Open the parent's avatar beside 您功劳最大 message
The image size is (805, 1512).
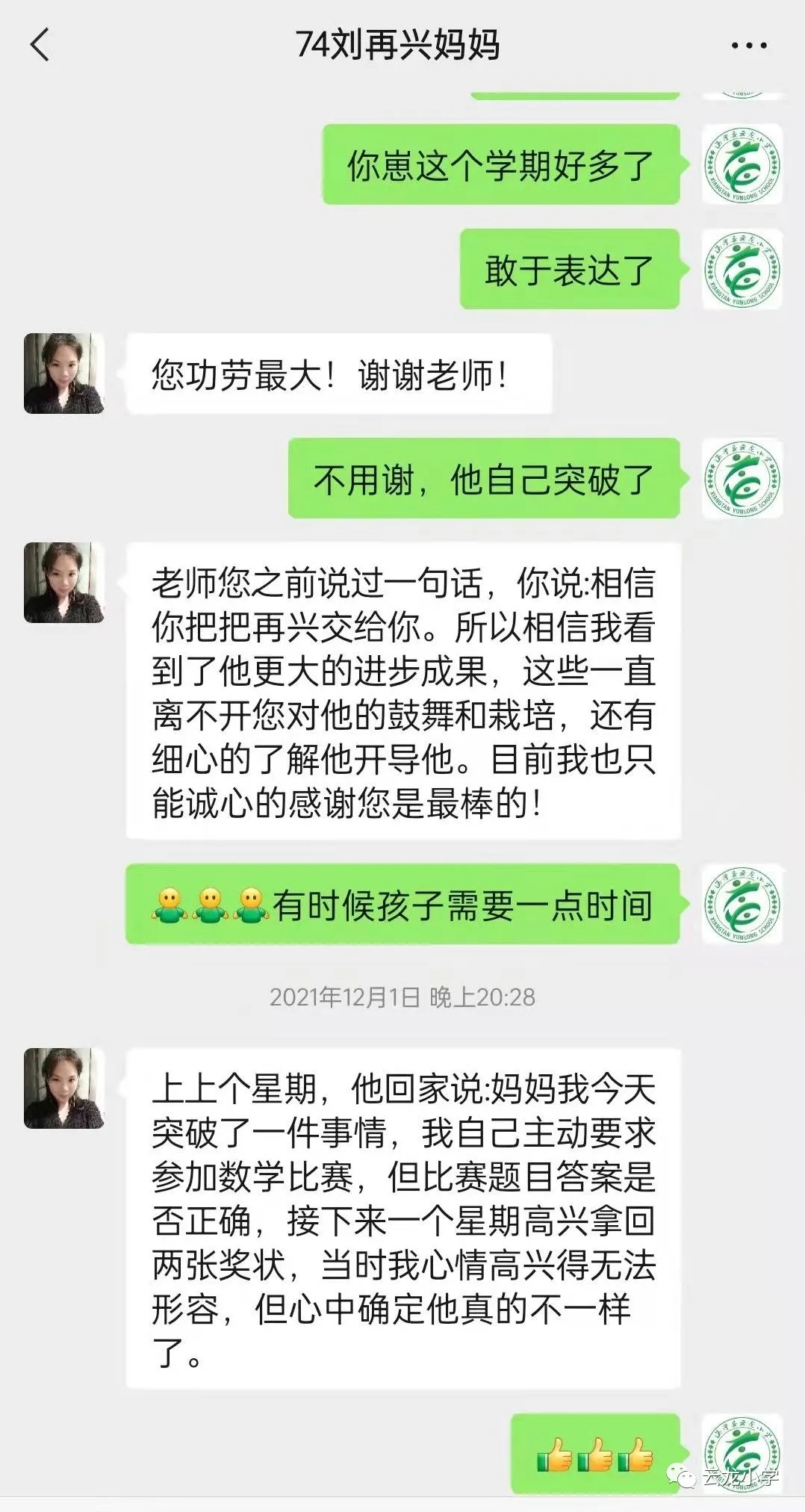(64, 374)
